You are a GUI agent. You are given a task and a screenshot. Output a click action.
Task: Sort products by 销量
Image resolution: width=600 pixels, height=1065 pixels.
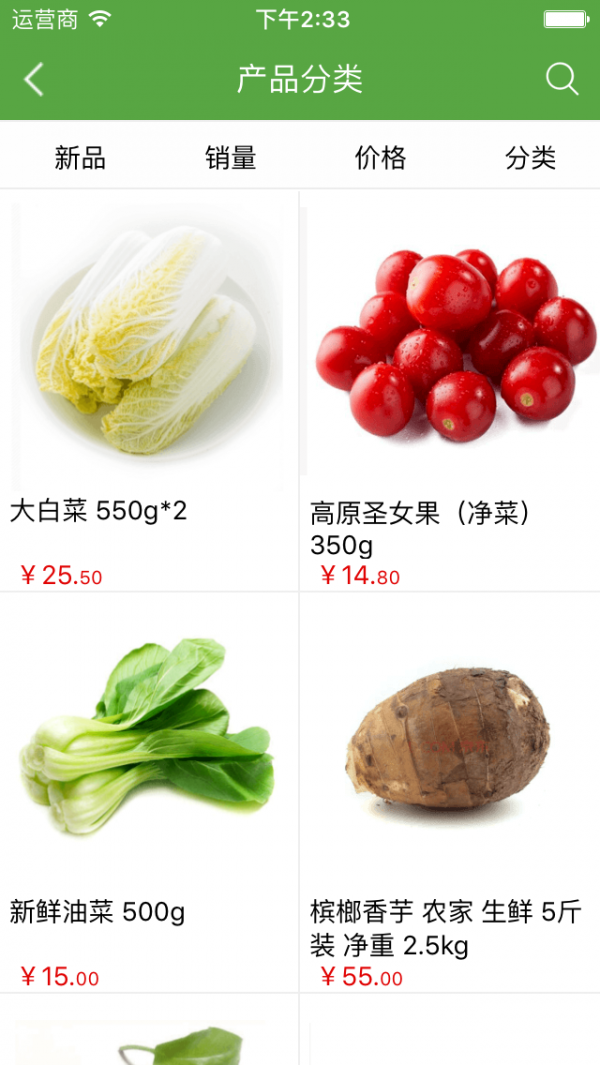point(231,157)
